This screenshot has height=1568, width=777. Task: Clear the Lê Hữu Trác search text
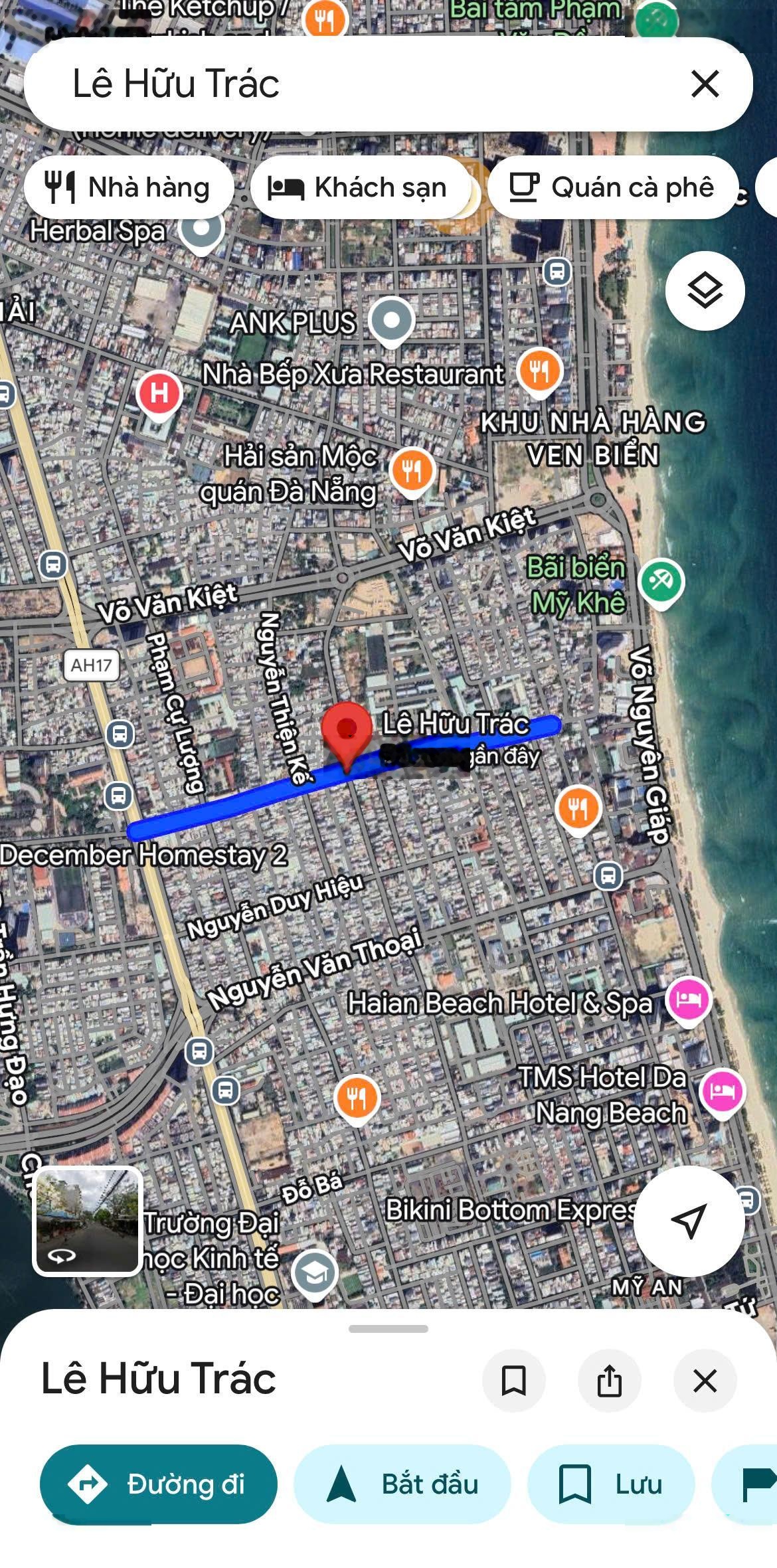[x=705, y=84]
